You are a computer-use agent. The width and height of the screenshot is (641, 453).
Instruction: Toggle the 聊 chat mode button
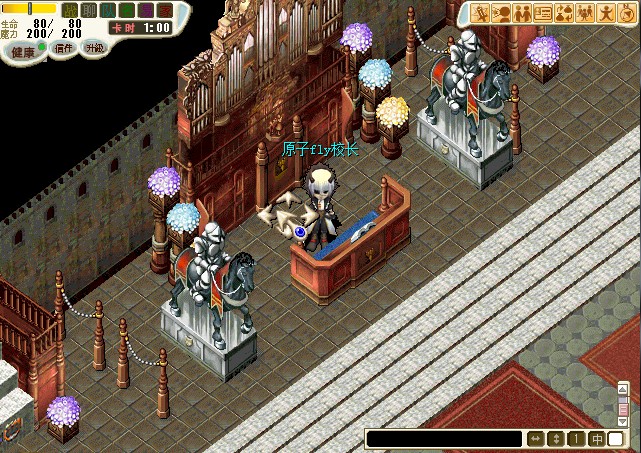[x=90, y=10]
